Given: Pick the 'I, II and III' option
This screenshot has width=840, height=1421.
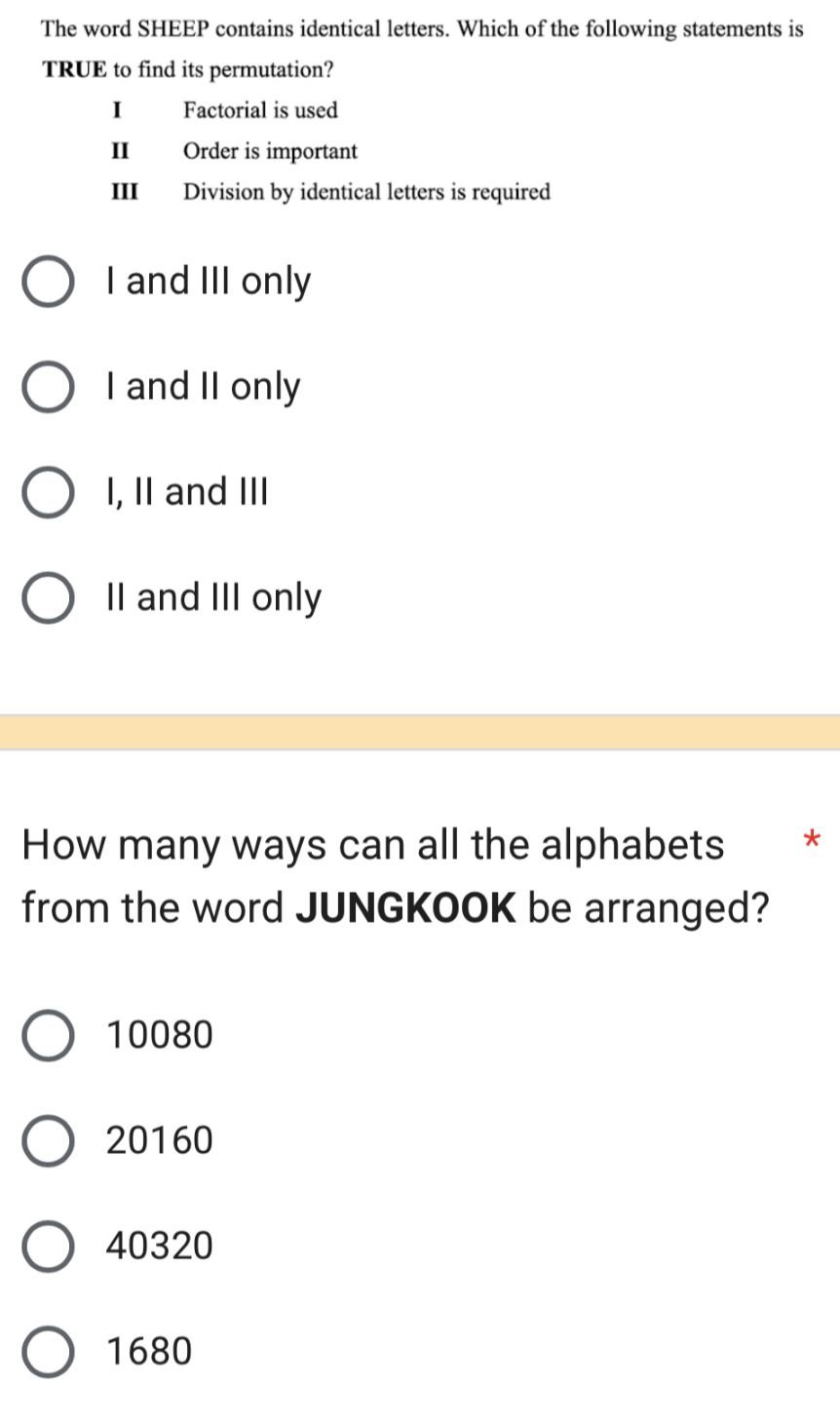Looking at the screenshot, I should (x=48, y=493).
